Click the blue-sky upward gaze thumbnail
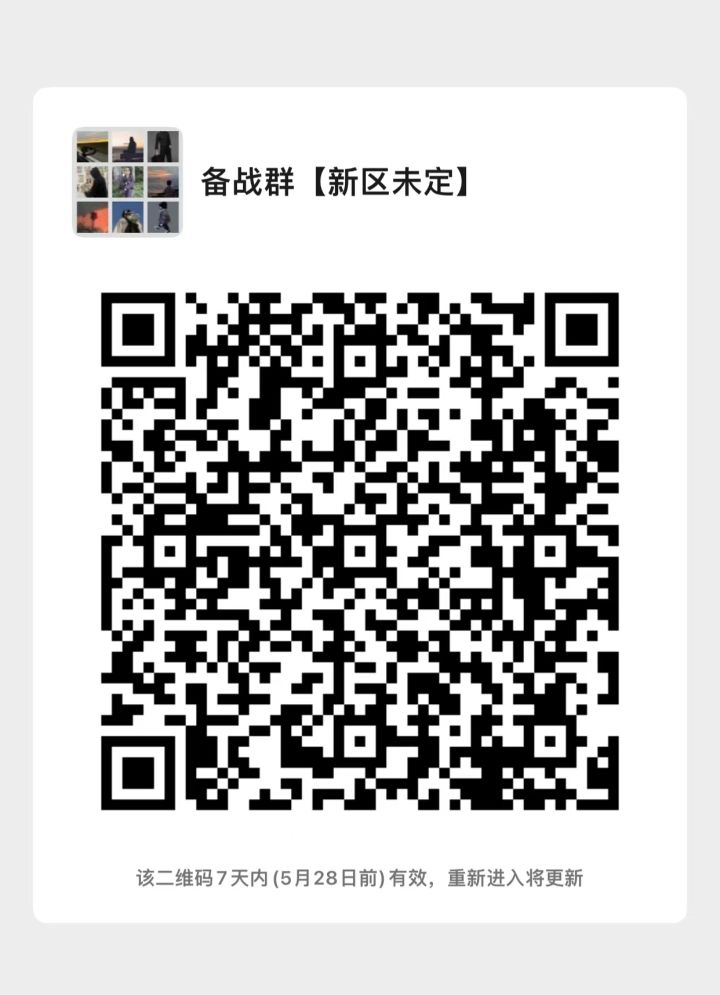The height and width of the screenshot is (995, 720). tap(127, 217)
